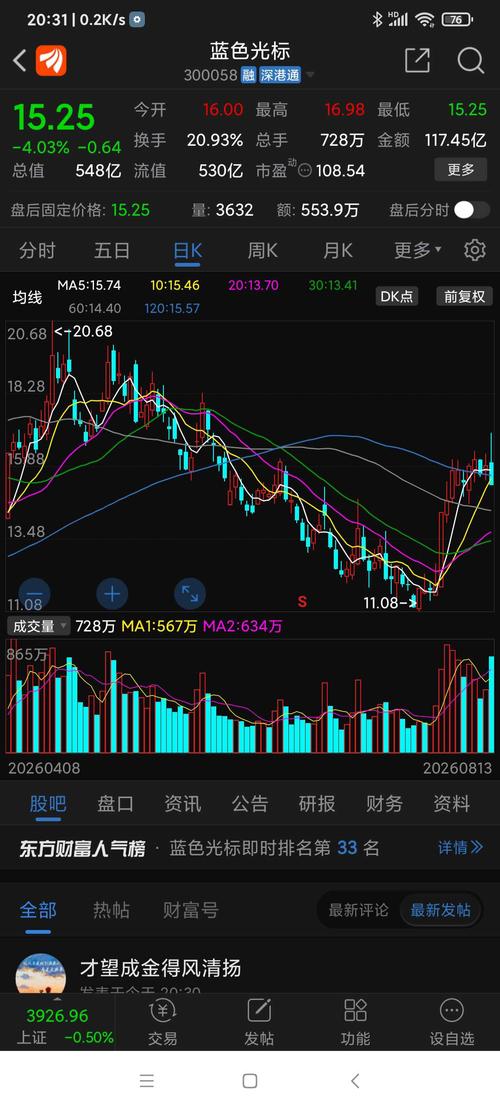Expand the 更多 chart period dropdown

pyautogui.click(x=418, y=250)
